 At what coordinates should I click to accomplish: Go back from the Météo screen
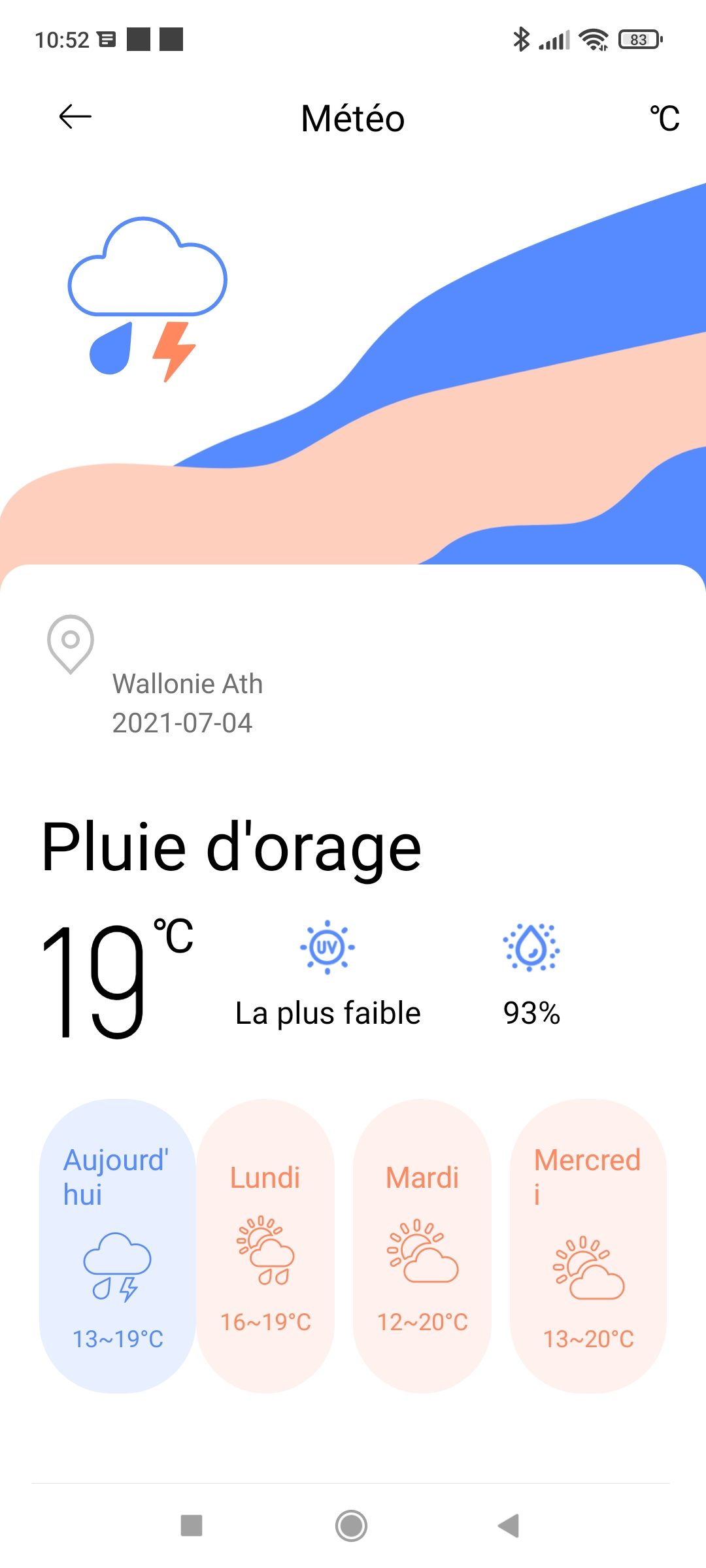[x=75, y=117]
